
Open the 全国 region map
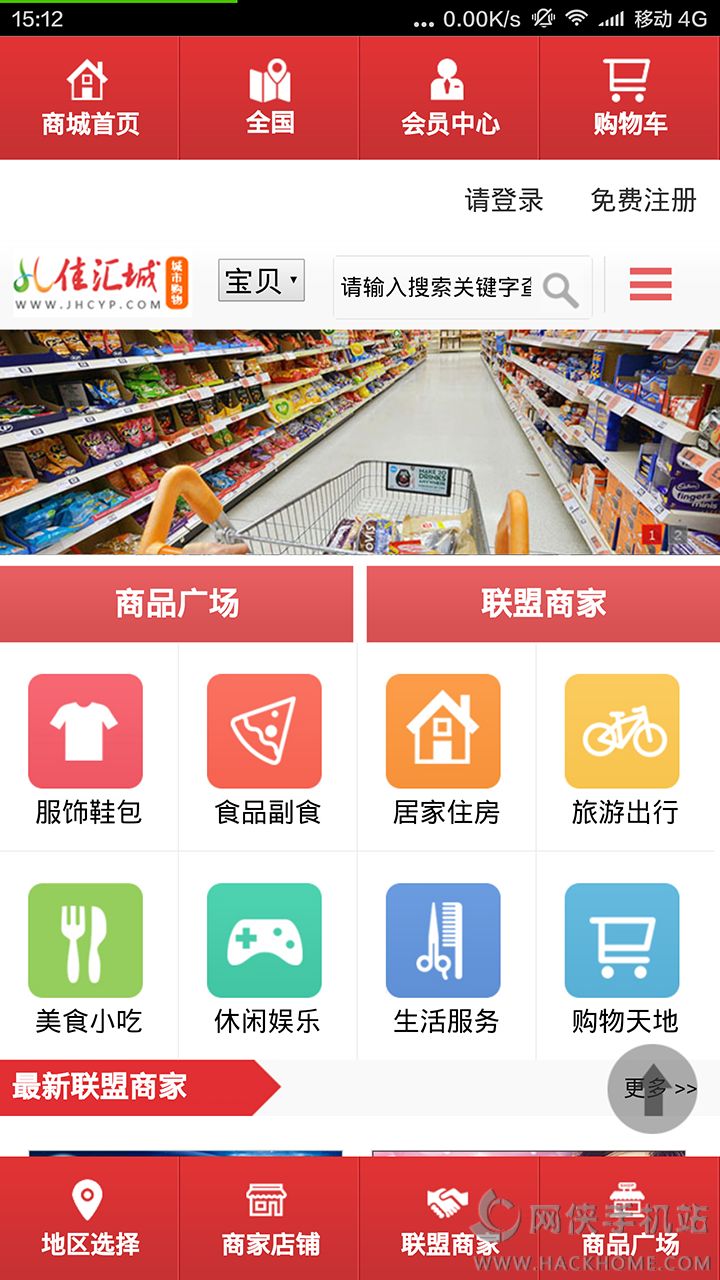click(x=269, y=99)
